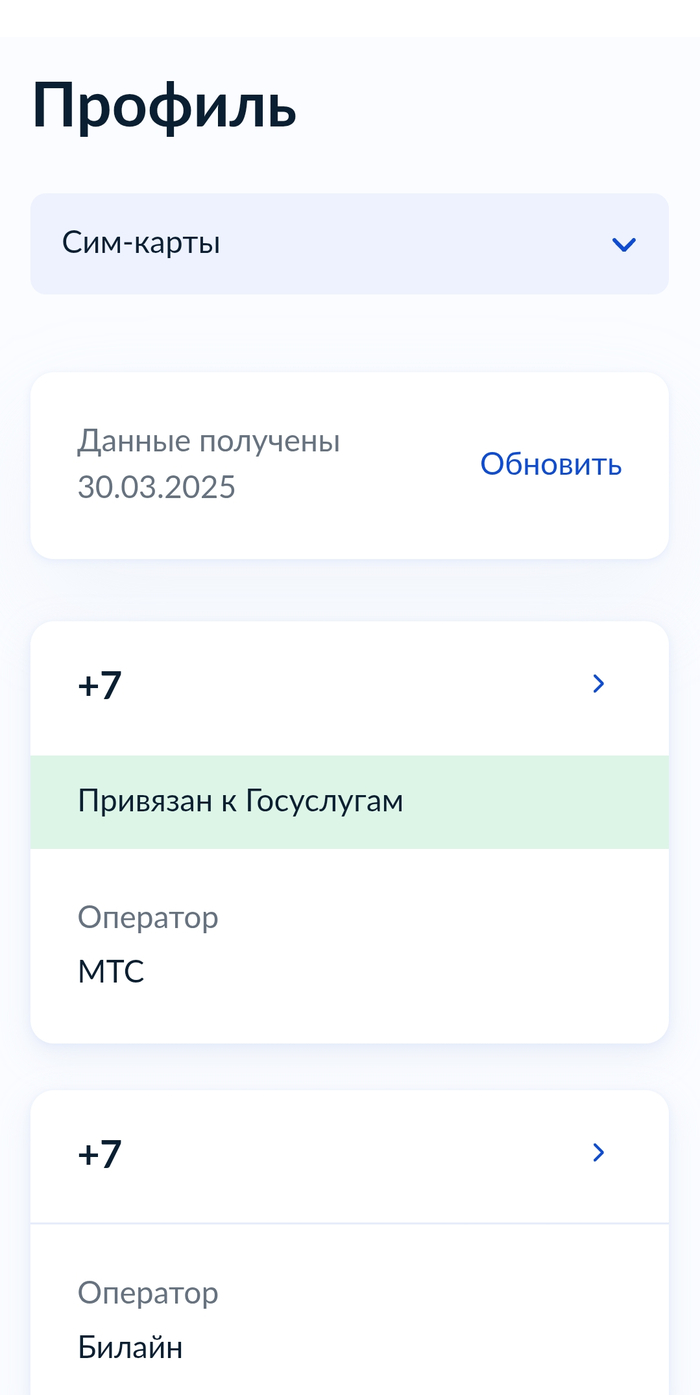Tap Обновить to refresh data

pyautogui.click(x=551, y=464)
